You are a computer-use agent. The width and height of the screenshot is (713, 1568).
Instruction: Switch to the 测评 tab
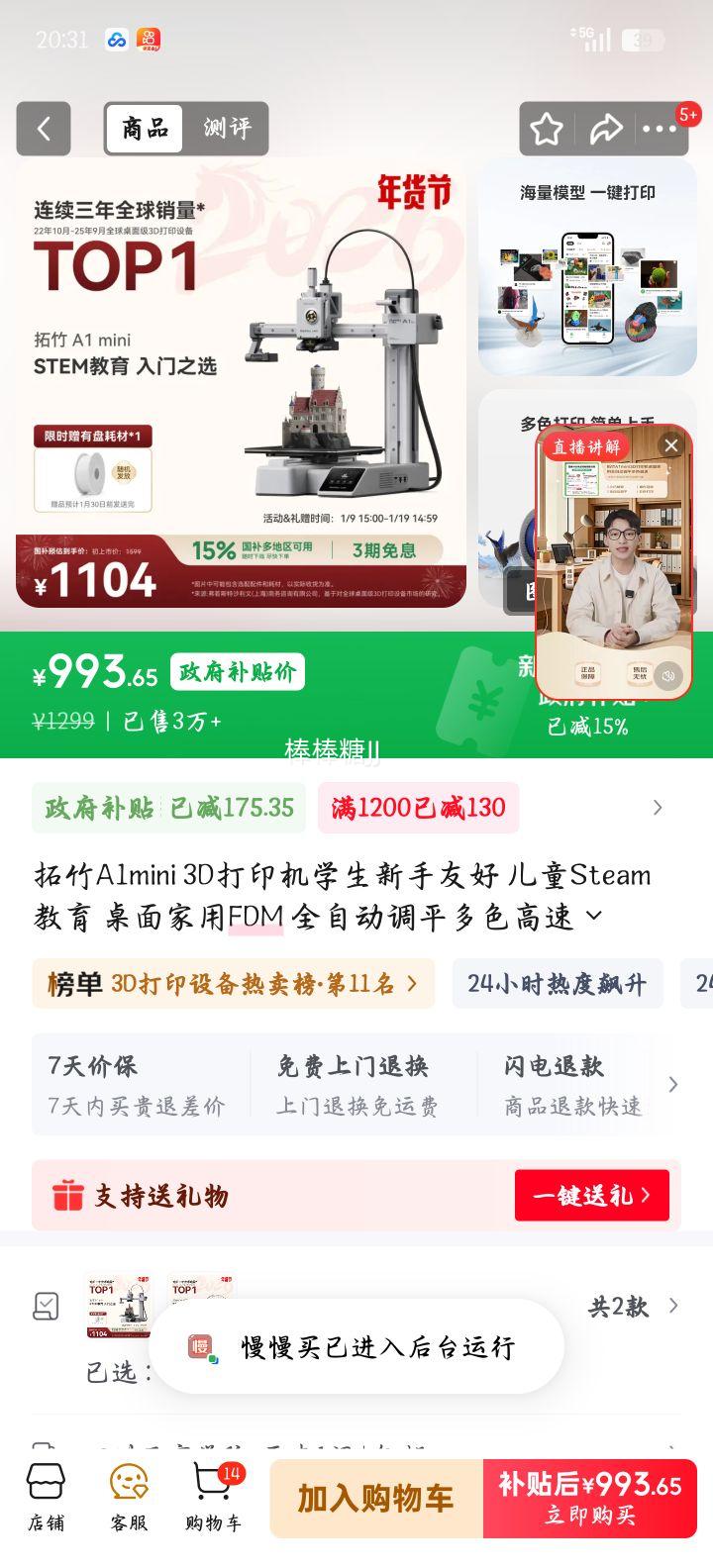230,129
